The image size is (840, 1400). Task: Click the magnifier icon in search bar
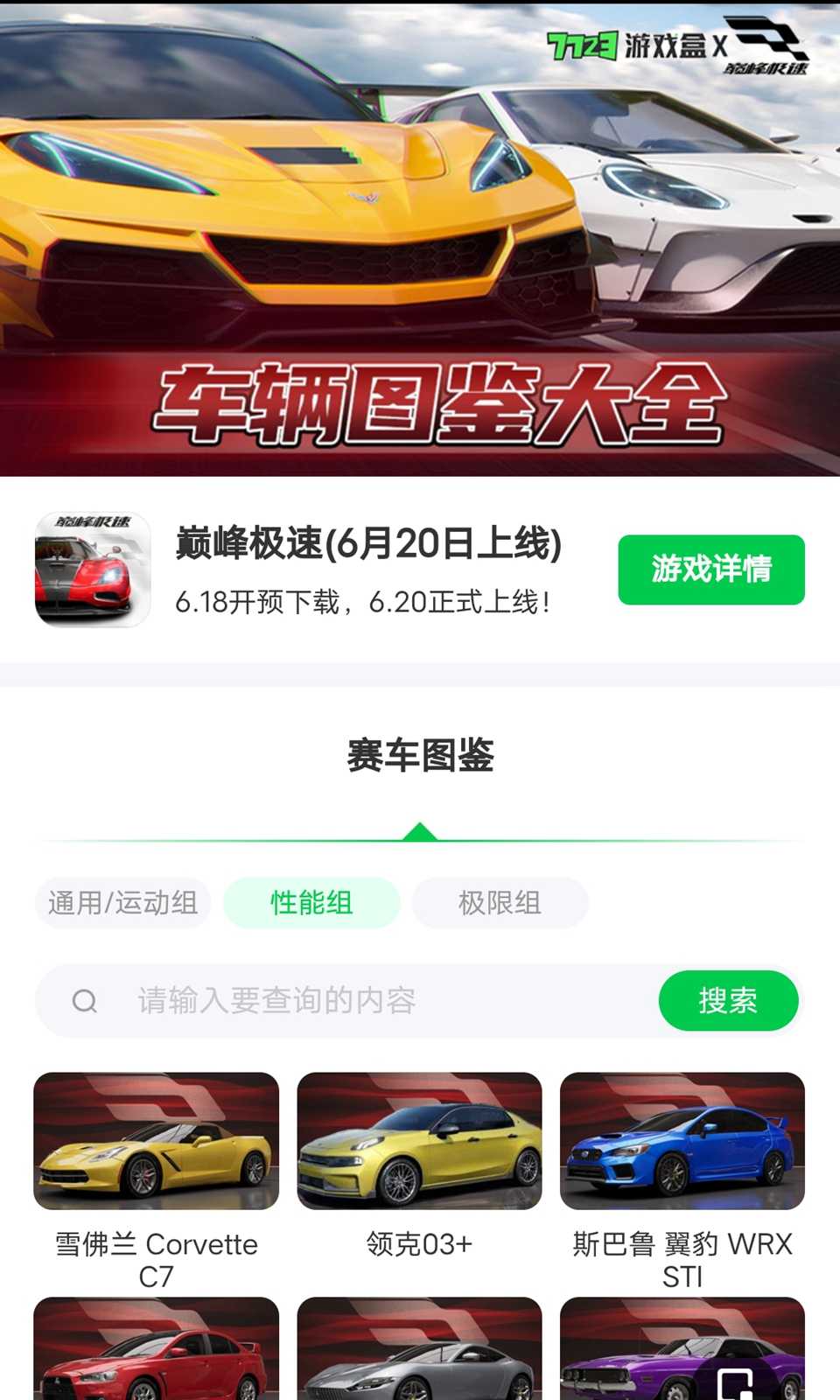85,1000
